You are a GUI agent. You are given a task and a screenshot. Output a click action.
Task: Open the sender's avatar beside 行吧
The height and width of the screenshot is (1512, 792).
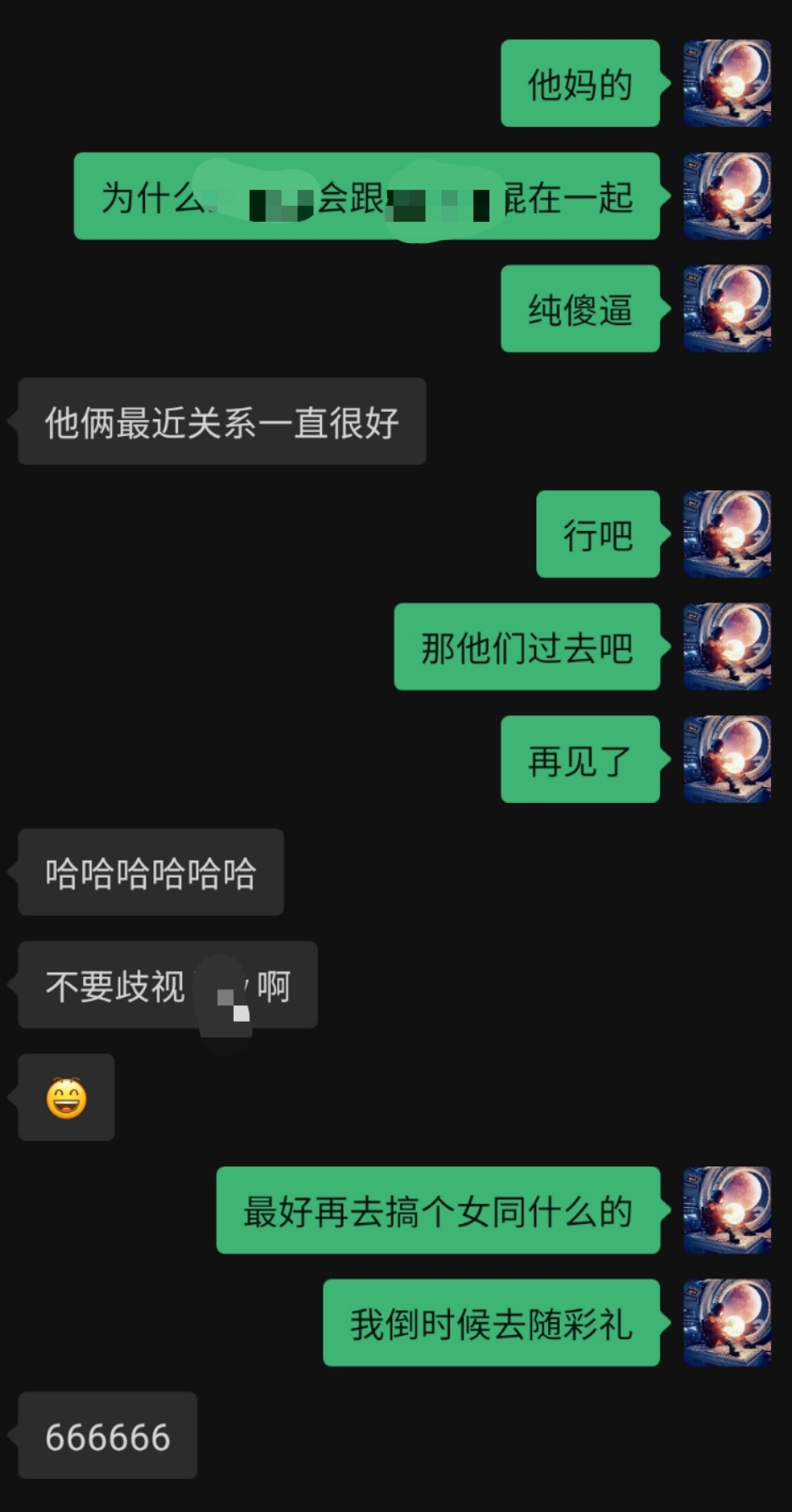727,534
